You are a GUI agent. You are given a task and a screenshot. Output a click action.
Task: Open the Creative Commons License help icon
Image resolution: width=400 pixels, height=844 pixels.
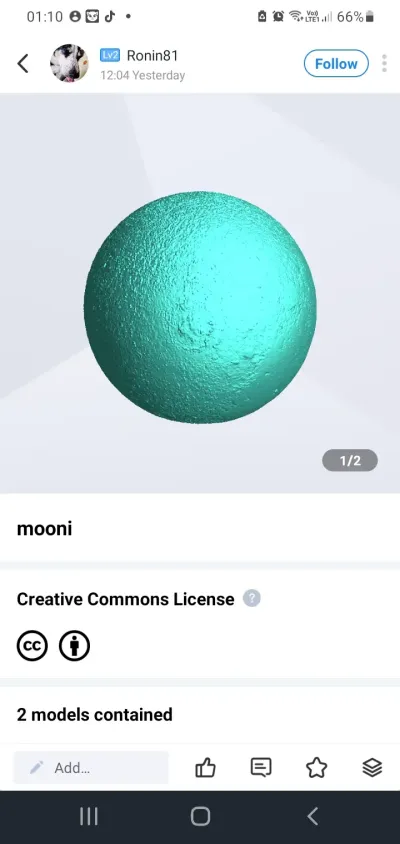pos(251,599)
